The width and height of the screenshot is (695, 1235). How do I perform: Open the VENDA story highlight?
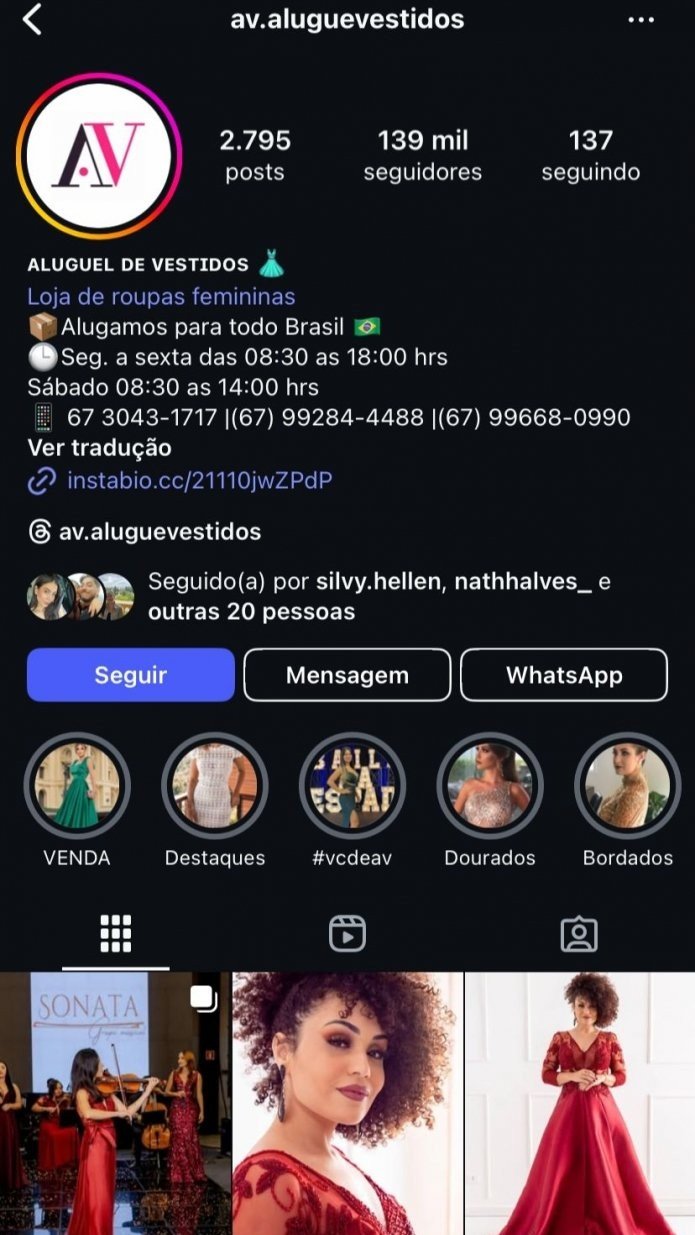tap(77, 785)
